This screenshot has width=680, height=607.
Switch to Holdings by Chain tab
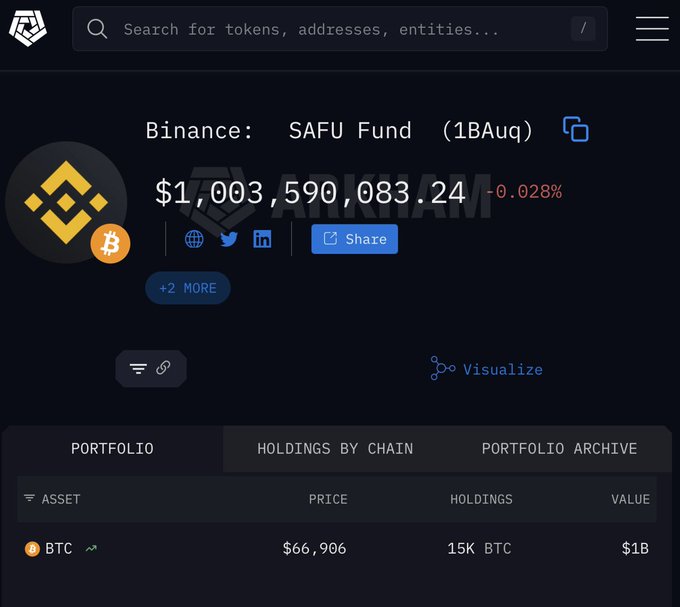335,448
